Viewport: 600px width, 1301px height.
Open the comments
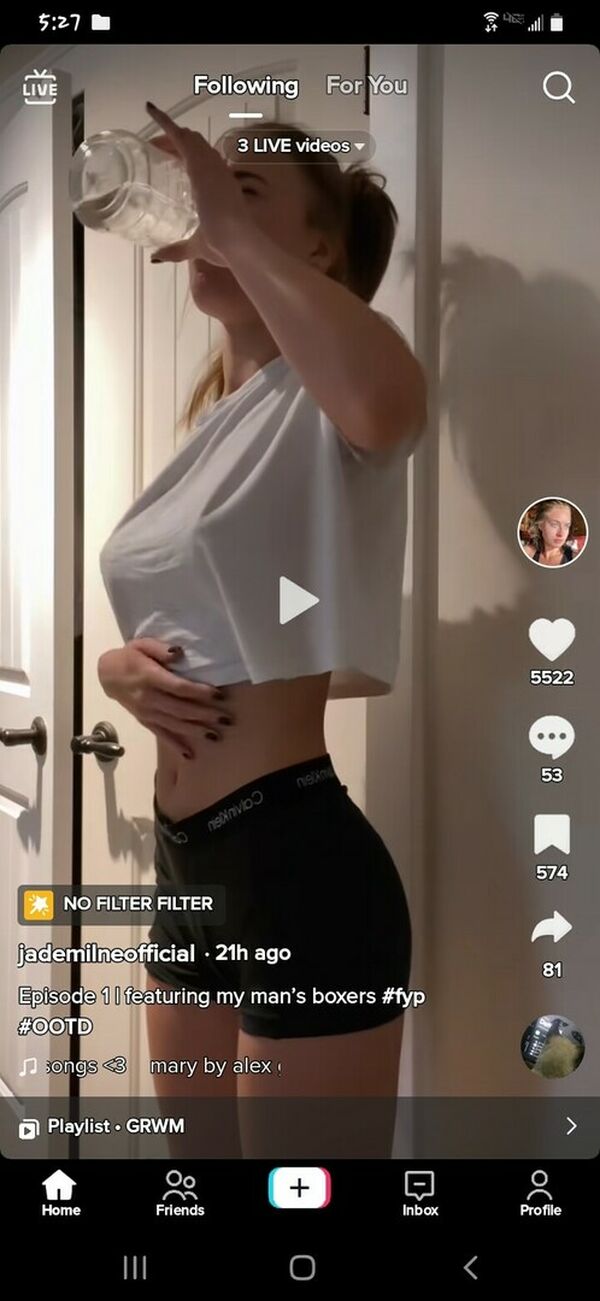[x=552, y=739]
